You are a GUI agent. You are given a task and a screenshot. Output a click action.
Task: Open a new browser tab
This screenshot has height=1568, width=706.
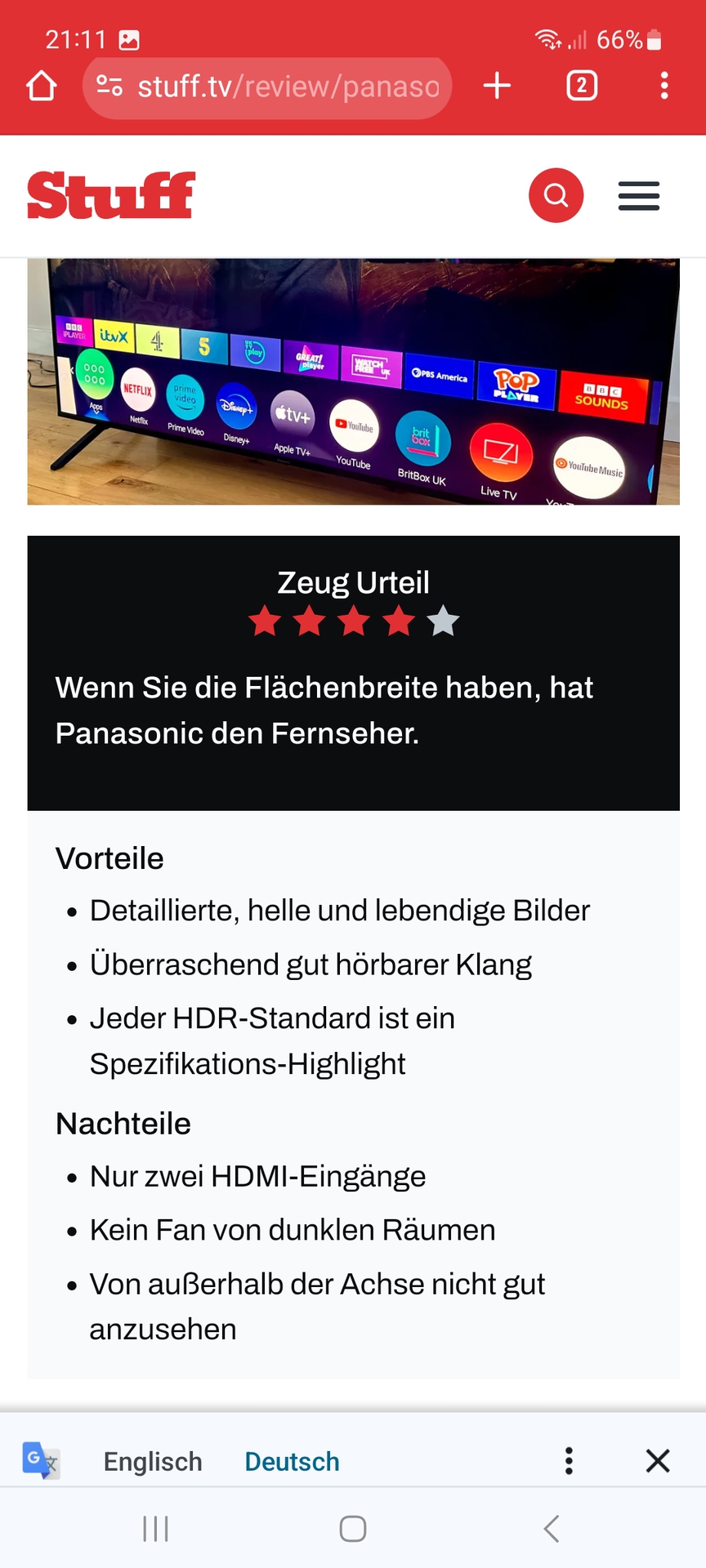pyautogui.click(x=497, y=86)
